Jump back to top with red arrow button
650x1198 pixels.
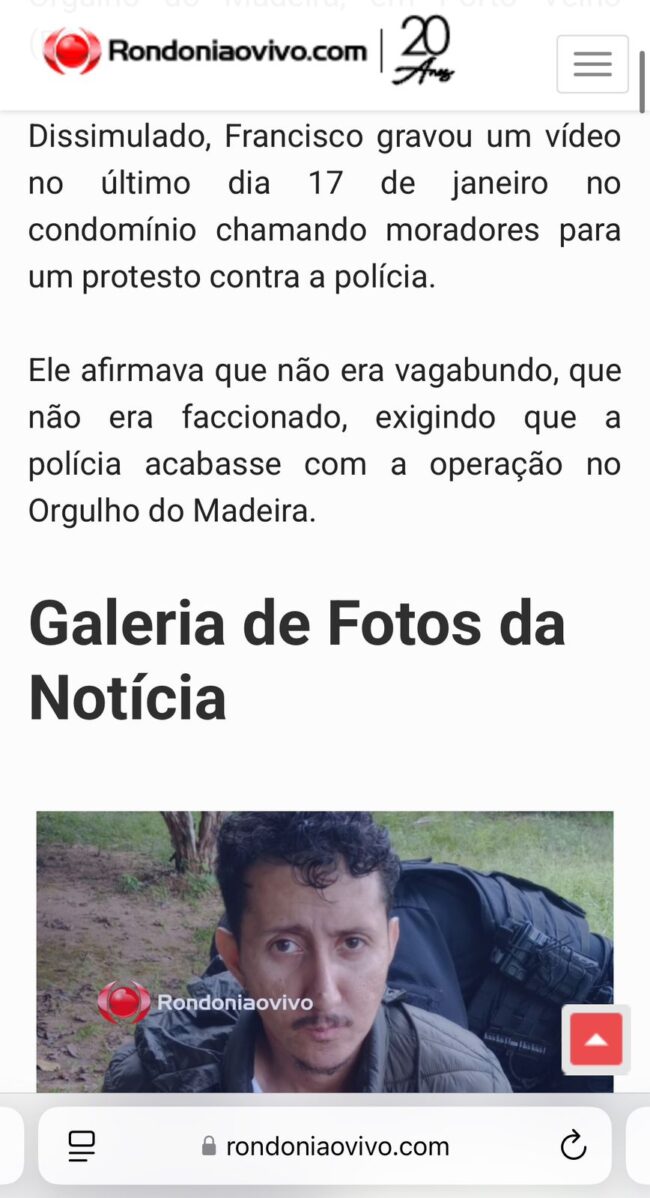tap(596, 1039)
